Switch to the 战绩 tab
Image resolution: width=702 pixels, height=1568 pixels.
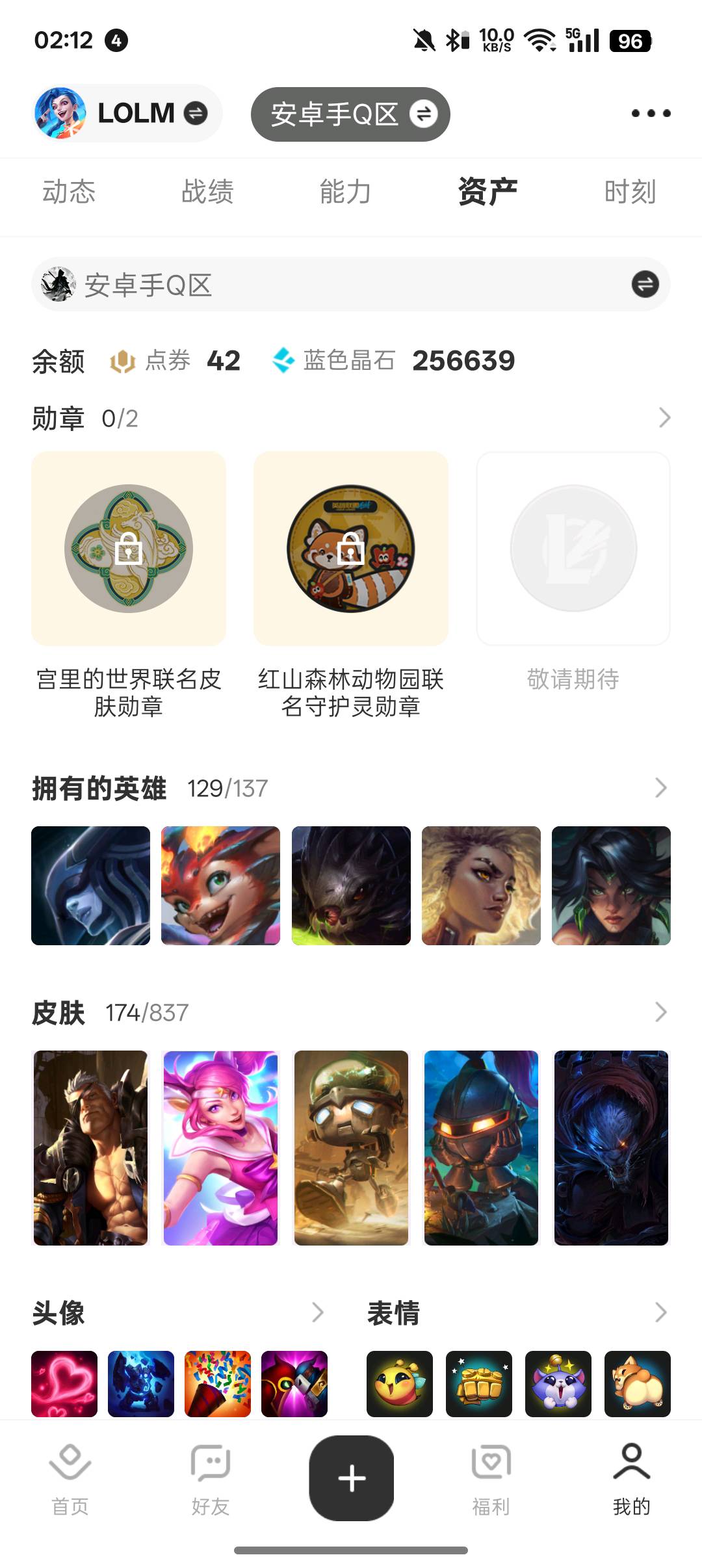(207, 192)
